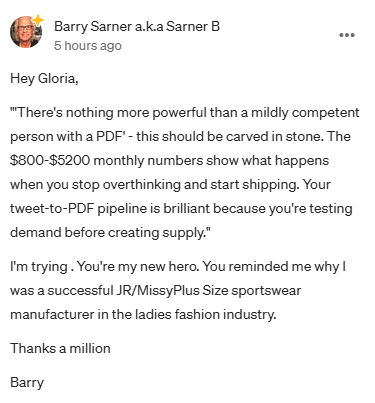Open Barry Sarner's profile picture
The height and width of the screenshot is (403, 375).
coord(26,32)
